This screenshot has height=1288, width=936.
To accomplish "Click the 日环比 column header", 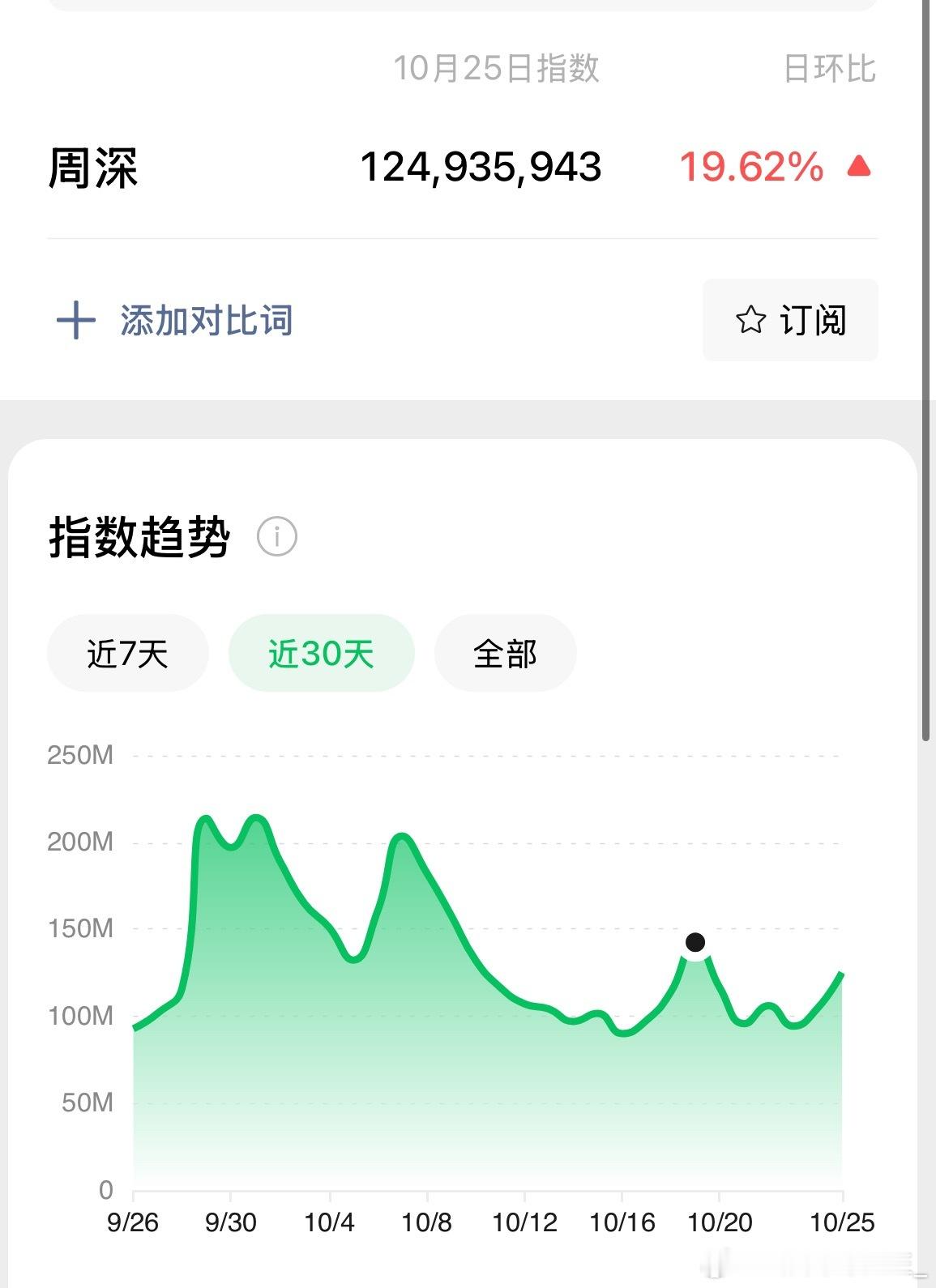I will (x=828, y=70).
